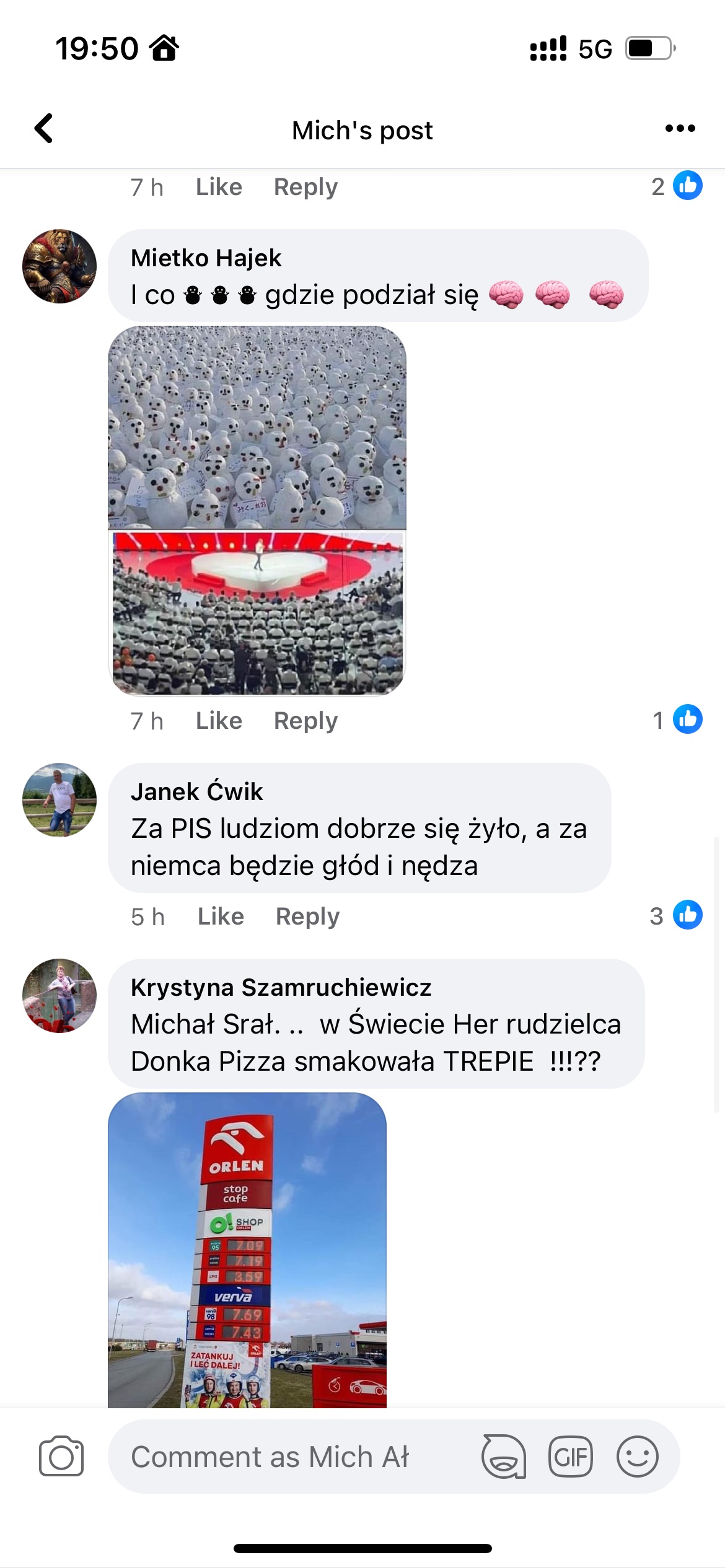Reply to Mietko Hajek's comment
The width and height of the screenshot is (725, 1568).
click(x=305, y=721)
